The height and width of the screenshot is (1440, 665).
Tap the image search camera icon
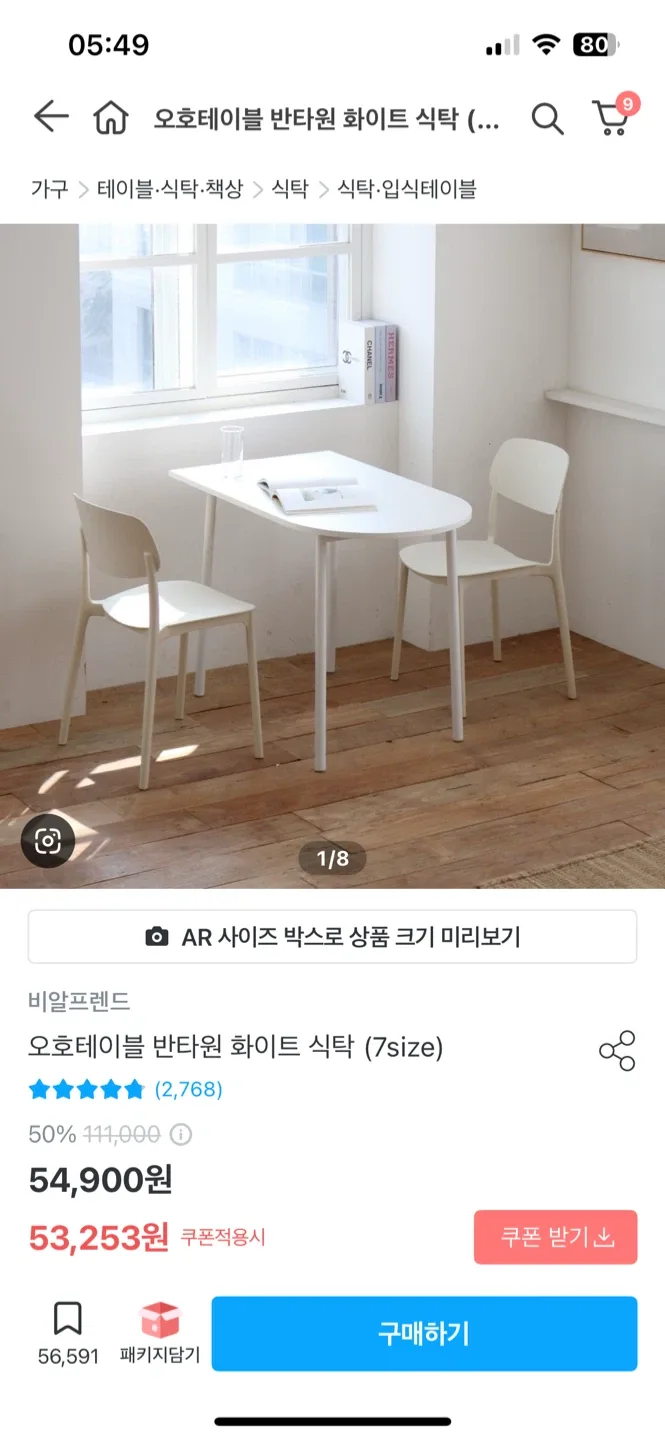pyautogui.click(x=48, y=841)
